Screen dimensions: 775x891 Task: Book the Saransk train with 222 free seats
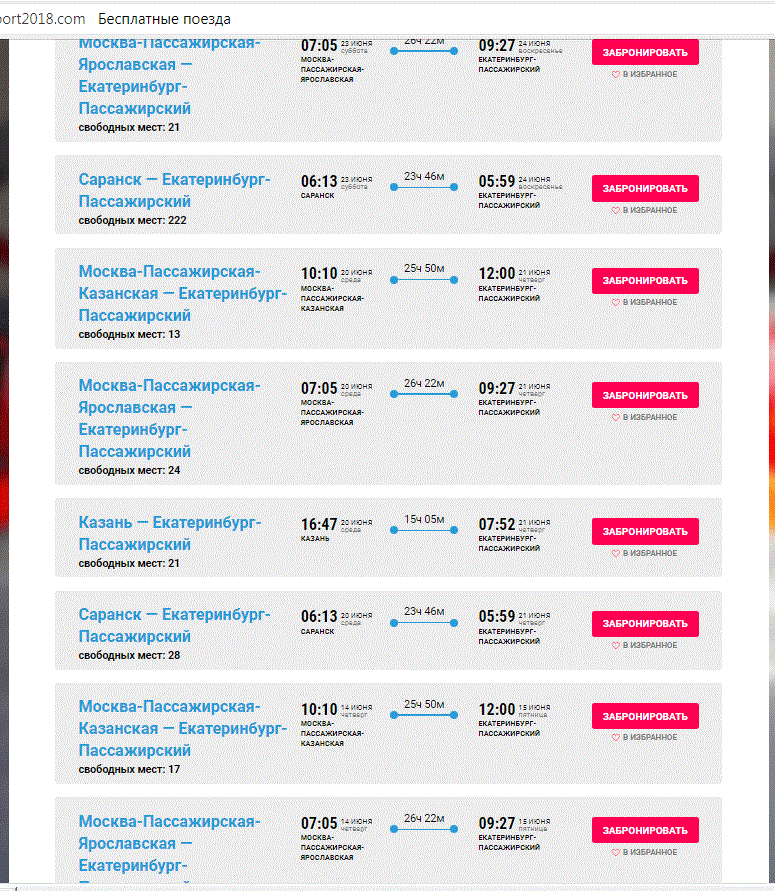pyautogui.click(x=645, y=188)
